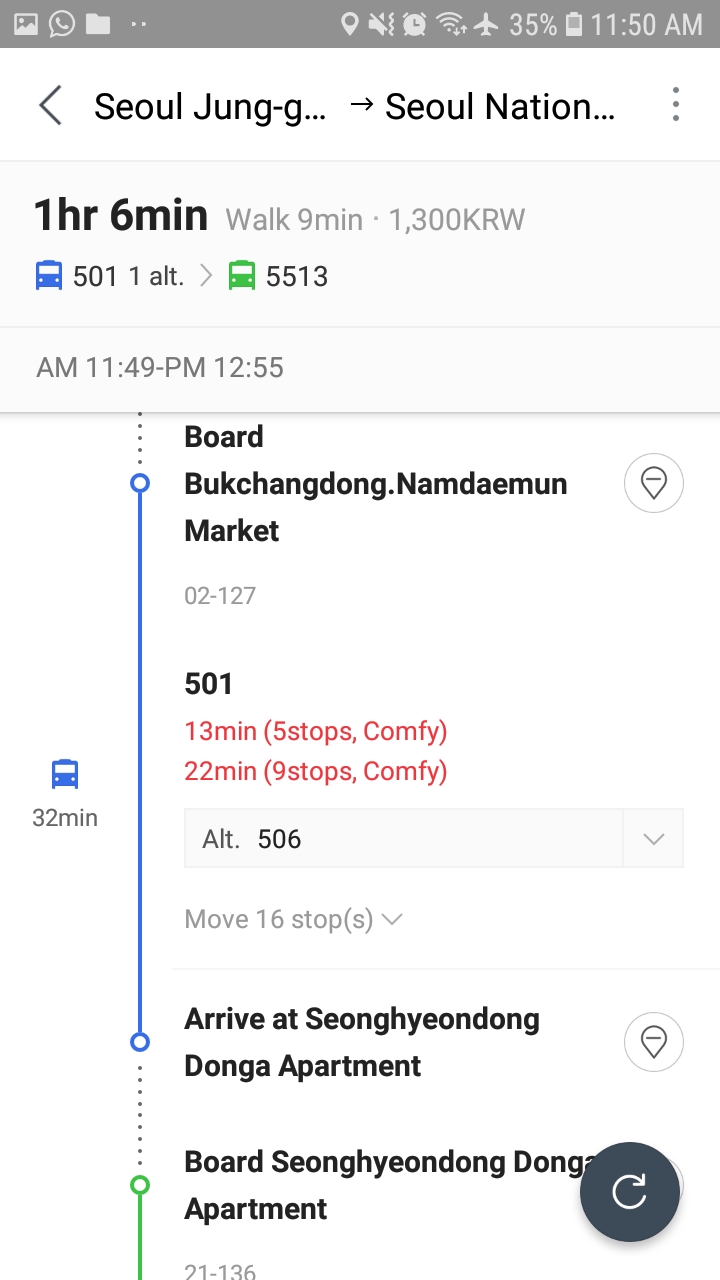This screenshot has height=1280, width=720.
Task: Show Seonghyeondong Donga Apartment arrival on map
Action: (654, 1042)
